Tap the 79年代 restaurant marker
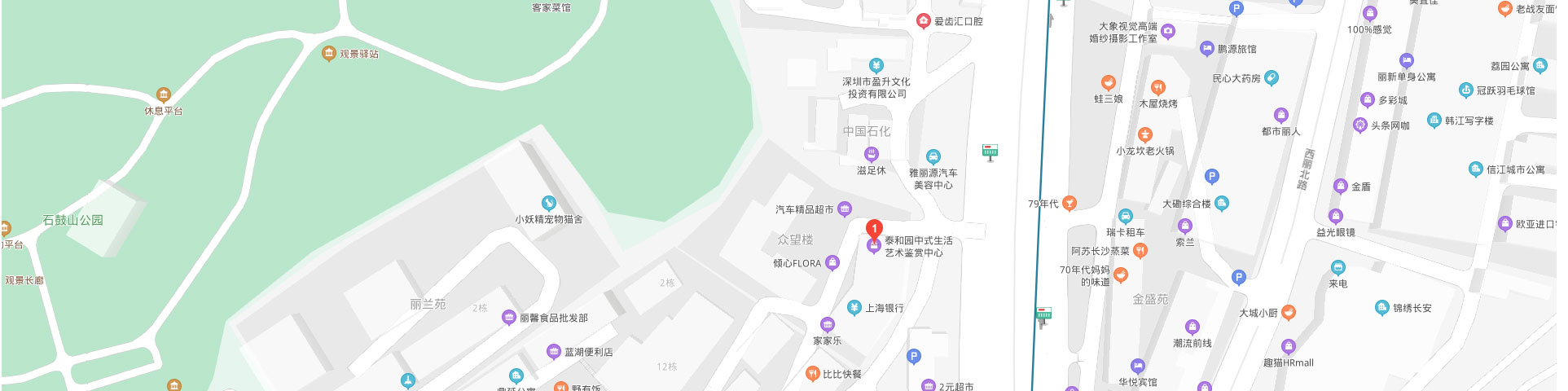The width and height of the screenshot is (1568, 391). click(x=1069, y=203)
